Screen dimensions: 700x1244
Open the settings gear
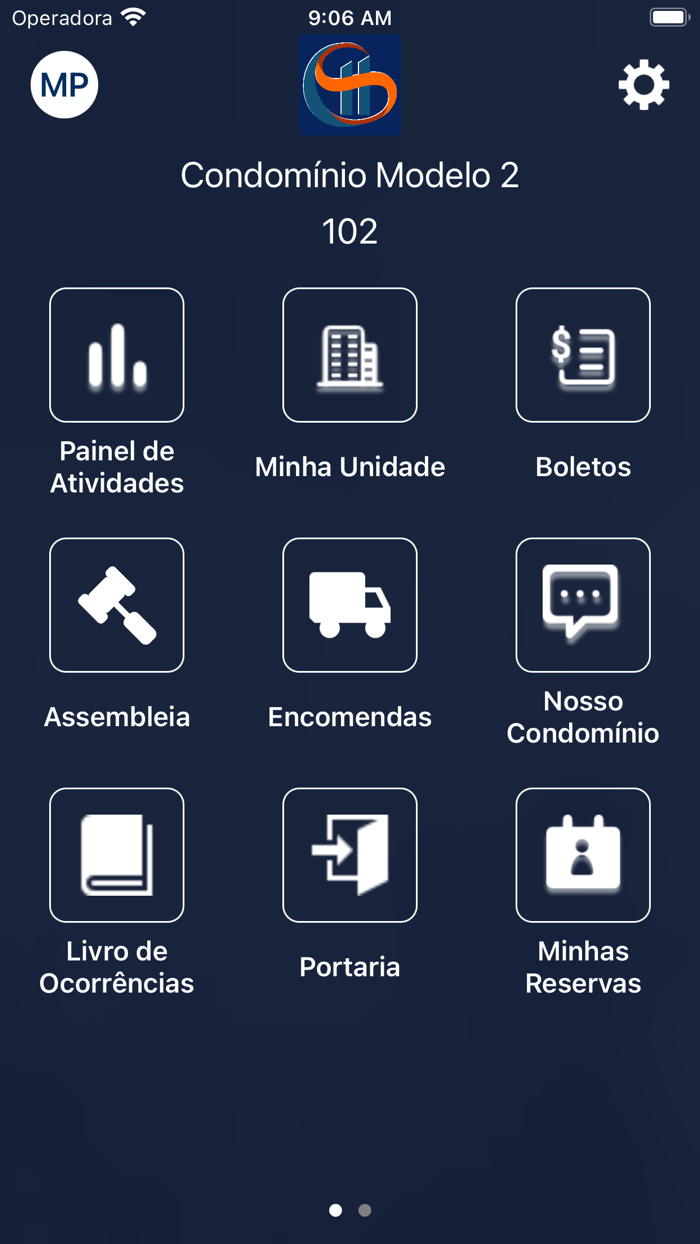[643, 85]
